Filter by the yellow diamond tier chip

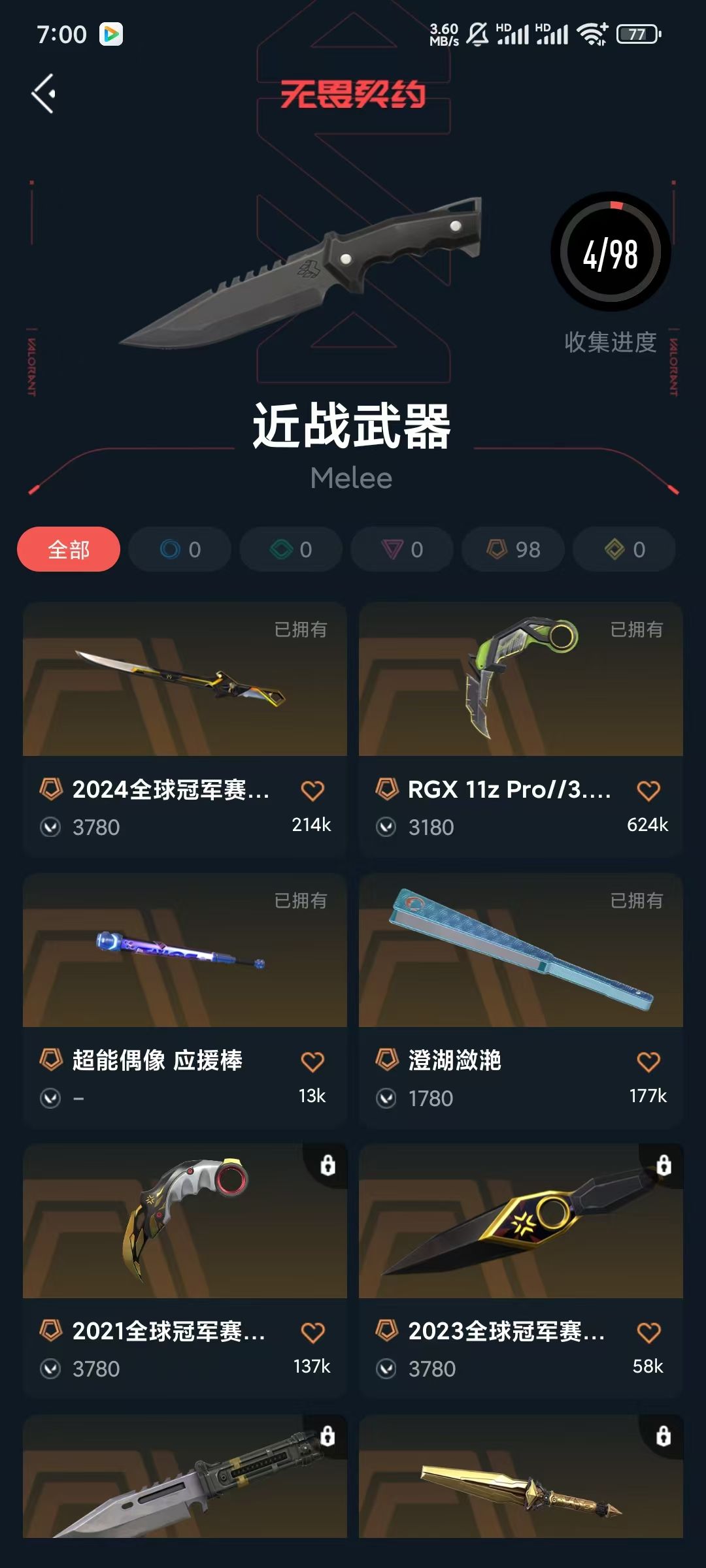(x=624, y=549)
